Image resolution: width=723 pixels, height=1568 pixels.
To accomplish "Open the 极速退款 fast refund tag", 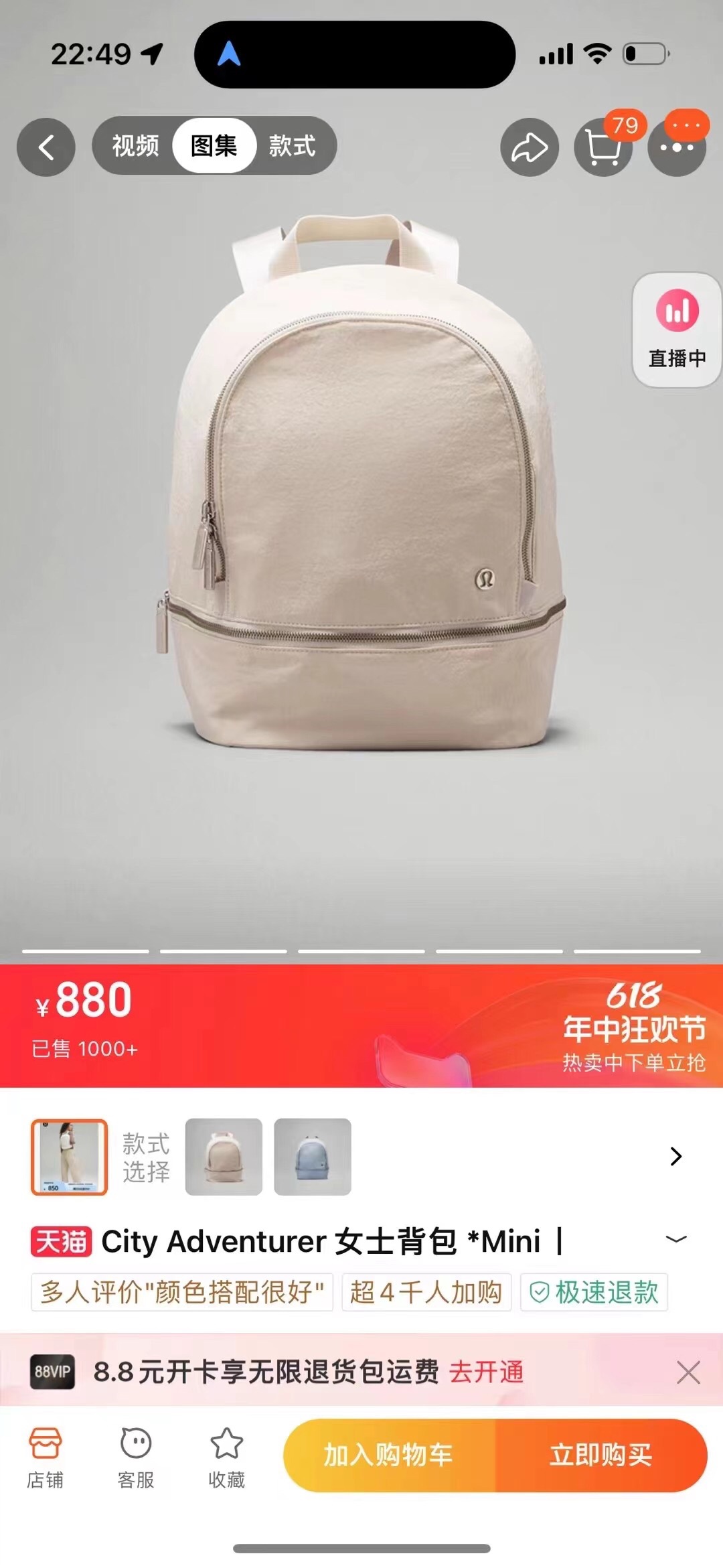I will [x=594, y=1292].
